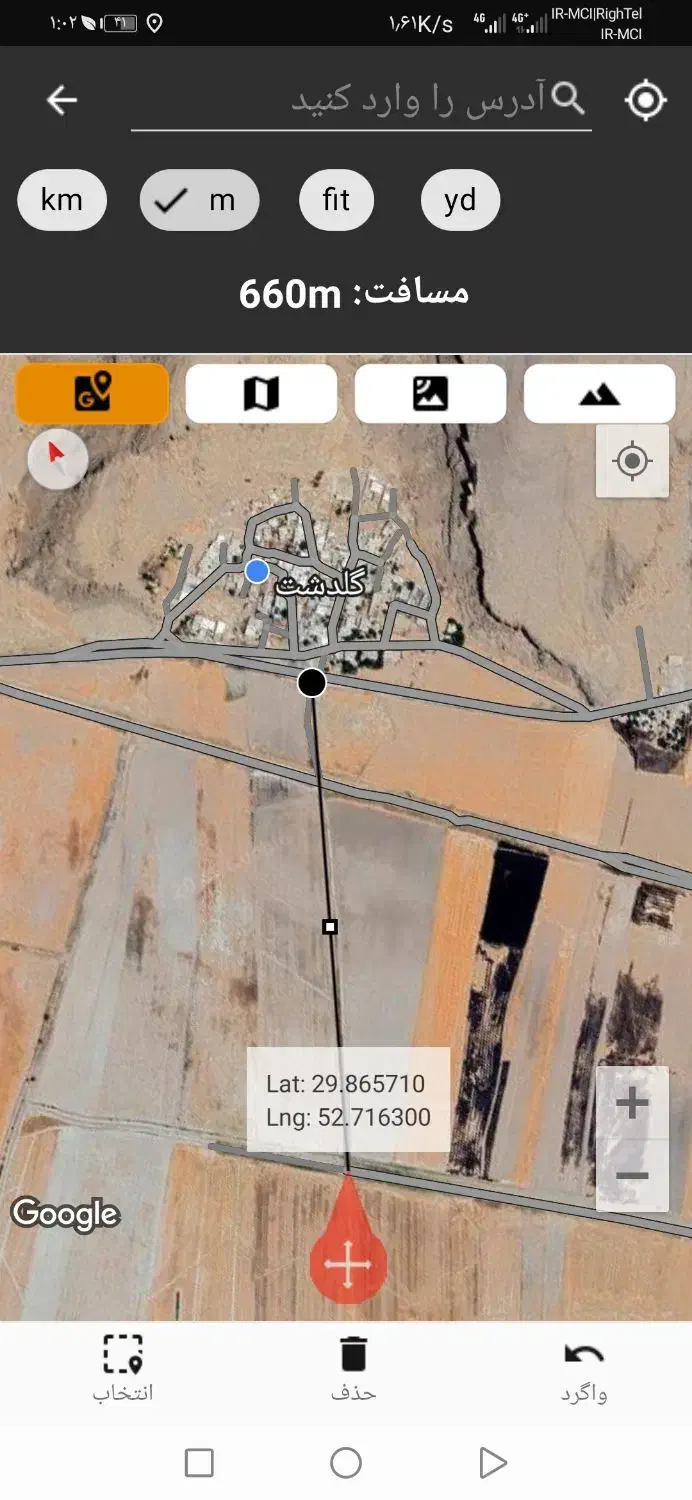Switch to the terrain view

[x=599, y=393]
